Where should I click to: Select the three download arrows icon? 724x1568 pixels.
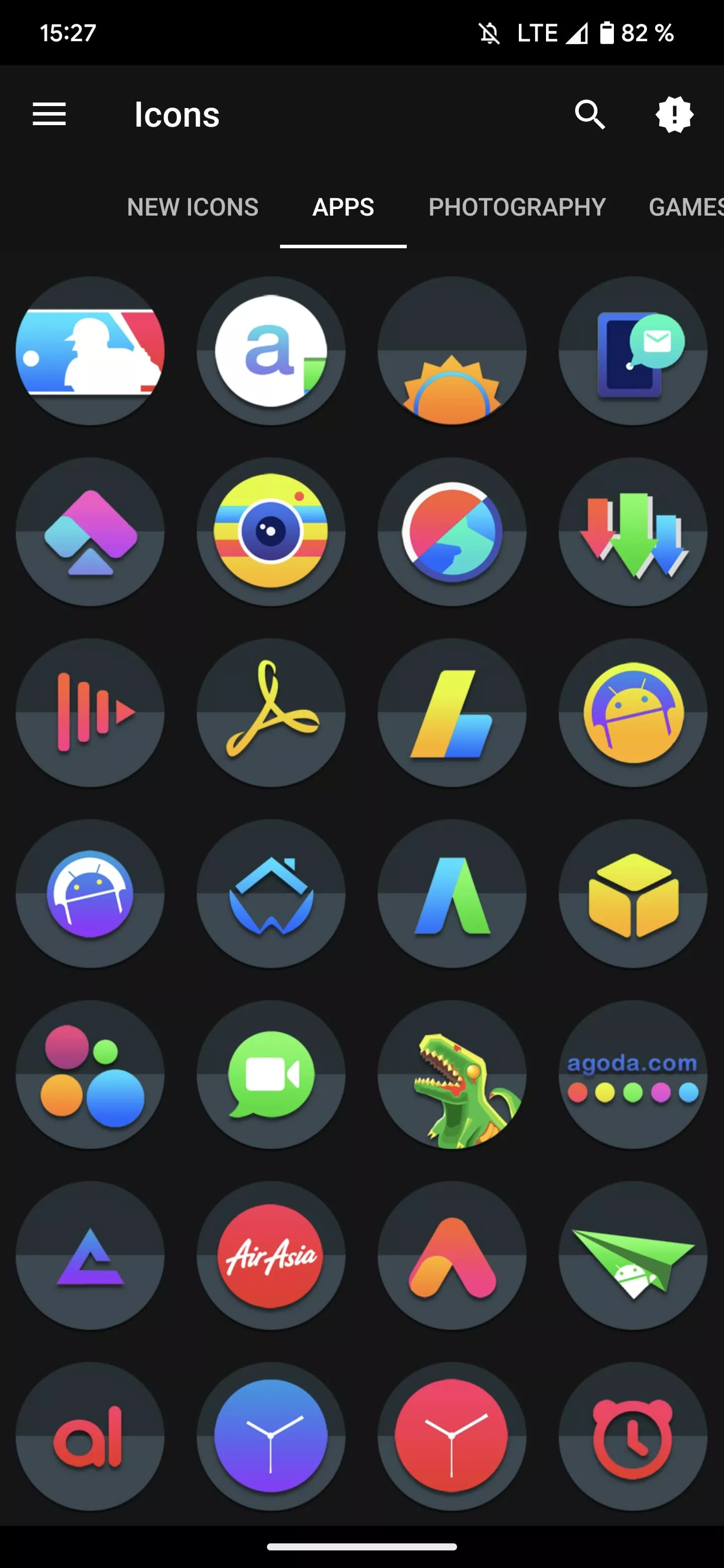pyautogui.click(x=632, y=531)
